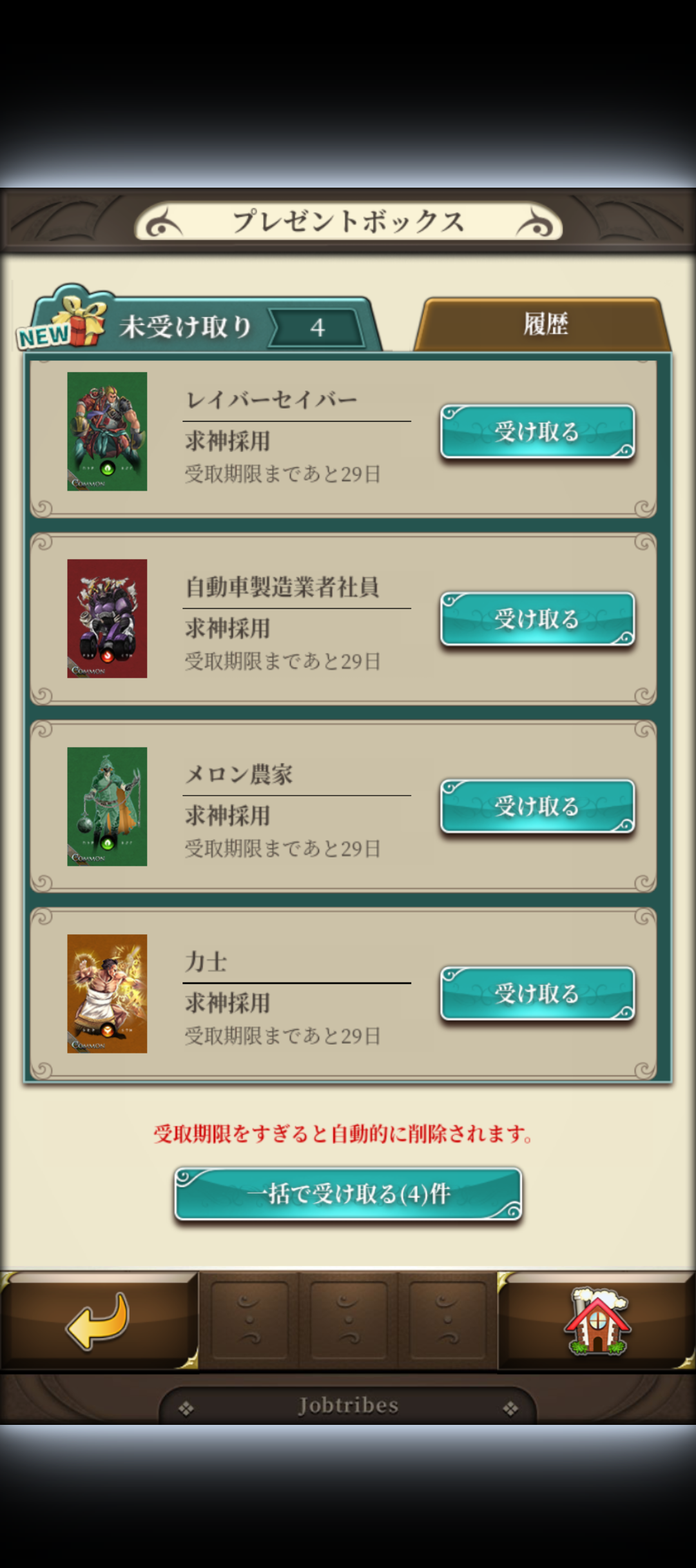This screenshot has width=696, height=1568.
Task: Claim the 自動車製造業者社員 present
Action: 537,619
